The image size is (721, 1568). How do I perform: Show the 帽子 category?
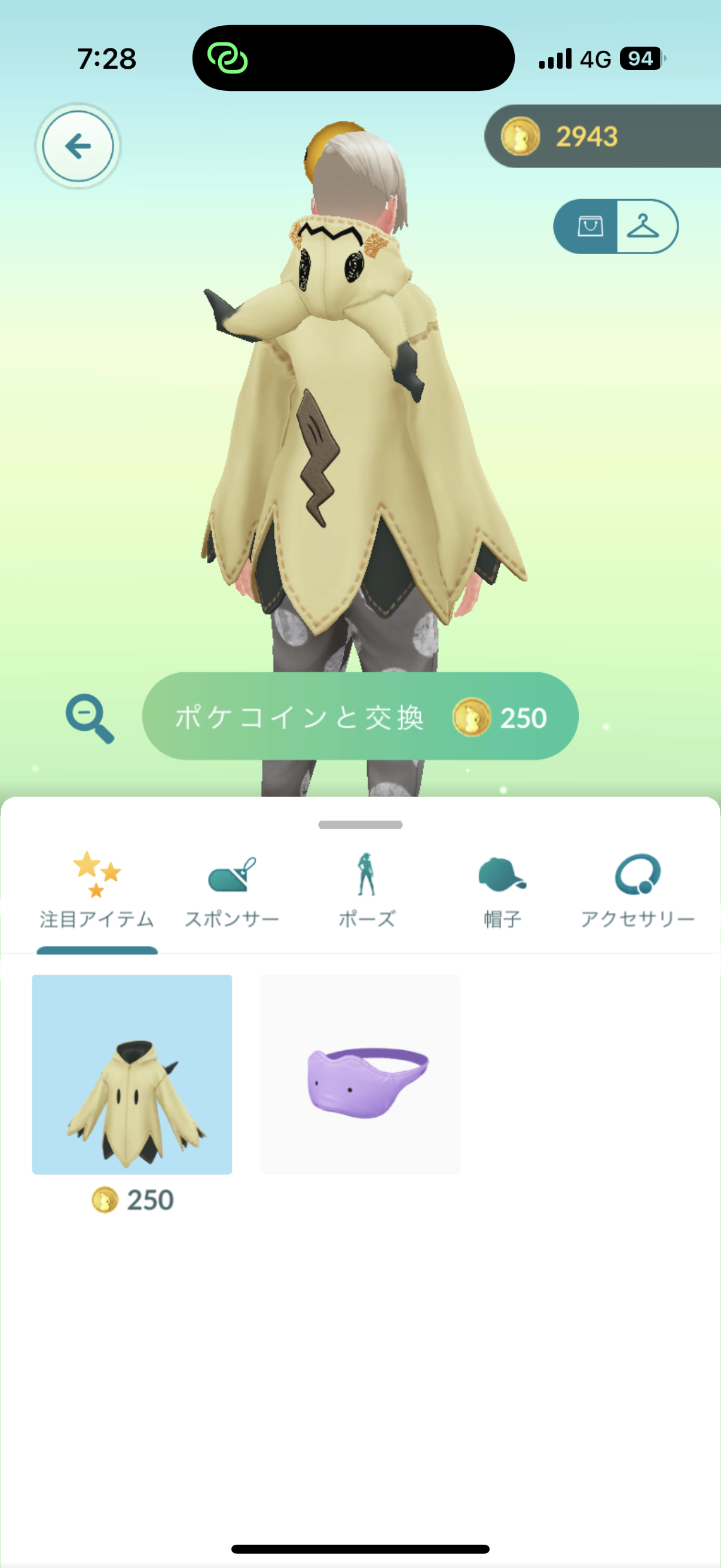point(502,890)
